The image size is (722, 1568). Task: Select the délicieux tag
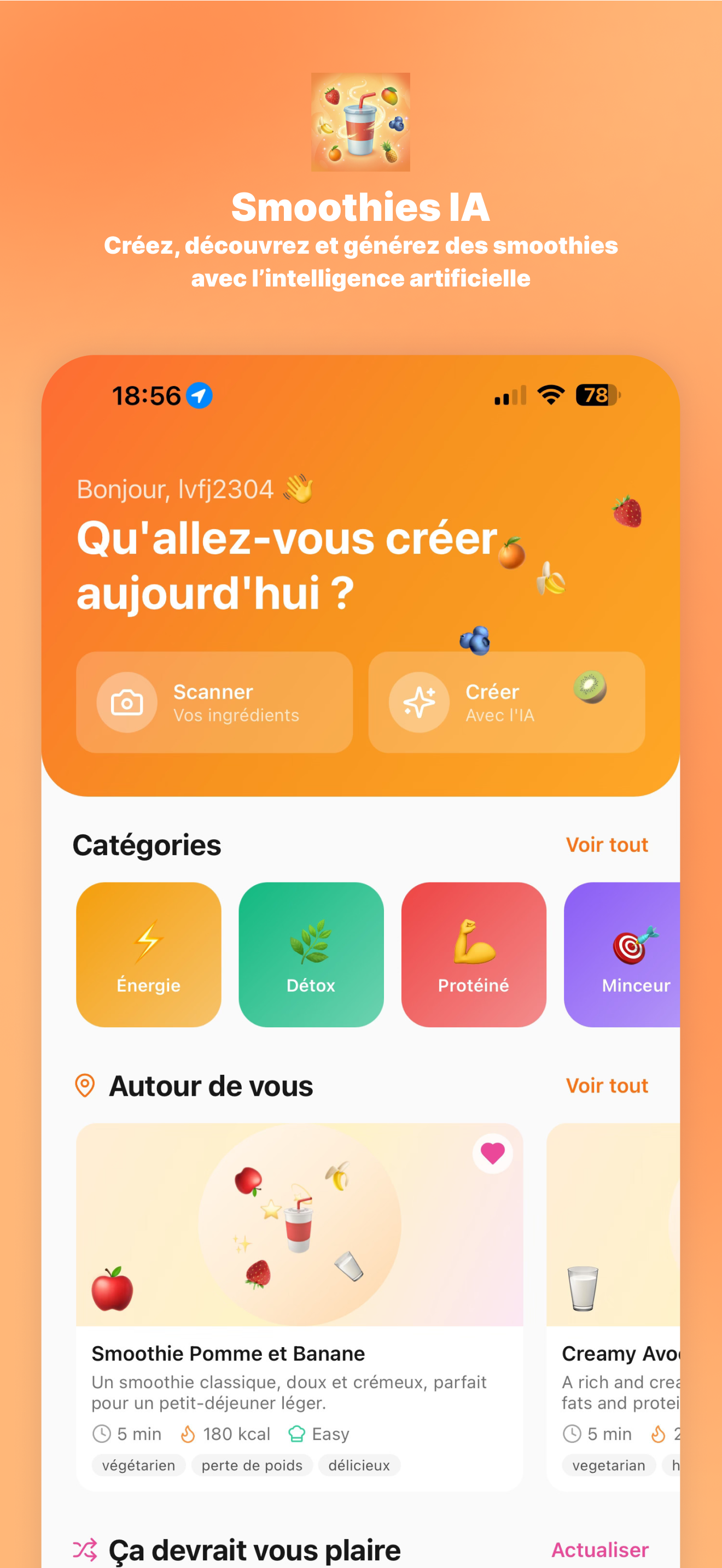coord(359,1466)
